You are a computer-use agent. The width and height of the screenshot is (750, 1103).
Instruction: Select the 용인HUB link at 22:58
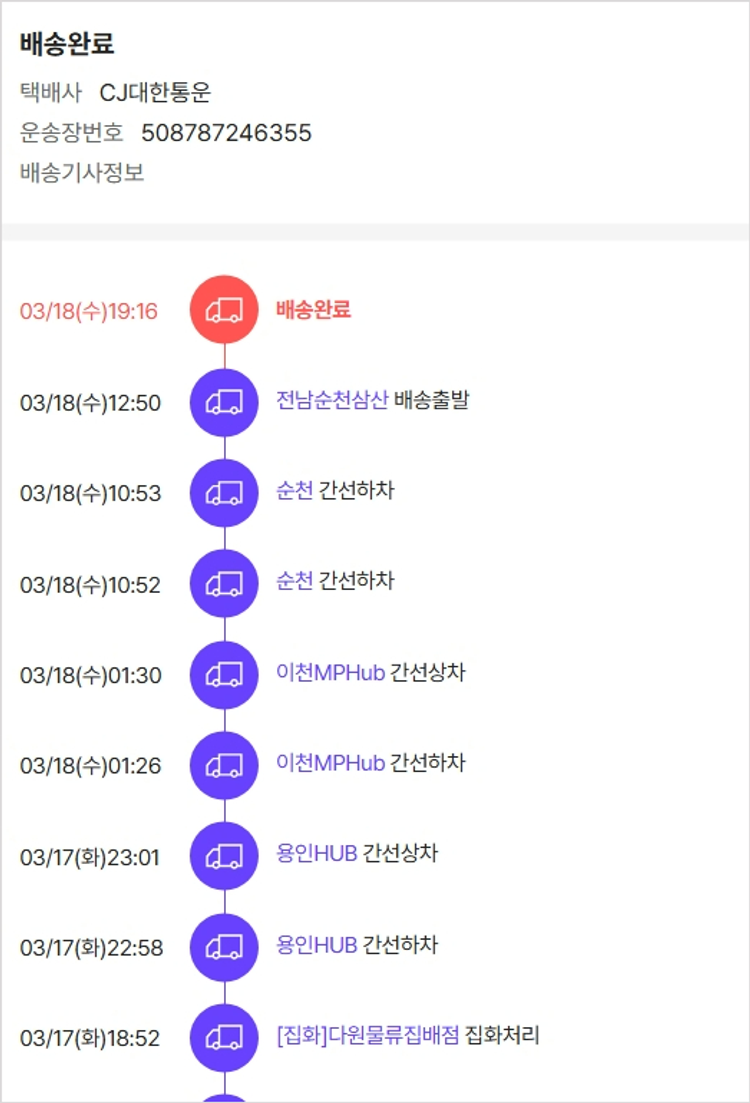click(317, 946)
